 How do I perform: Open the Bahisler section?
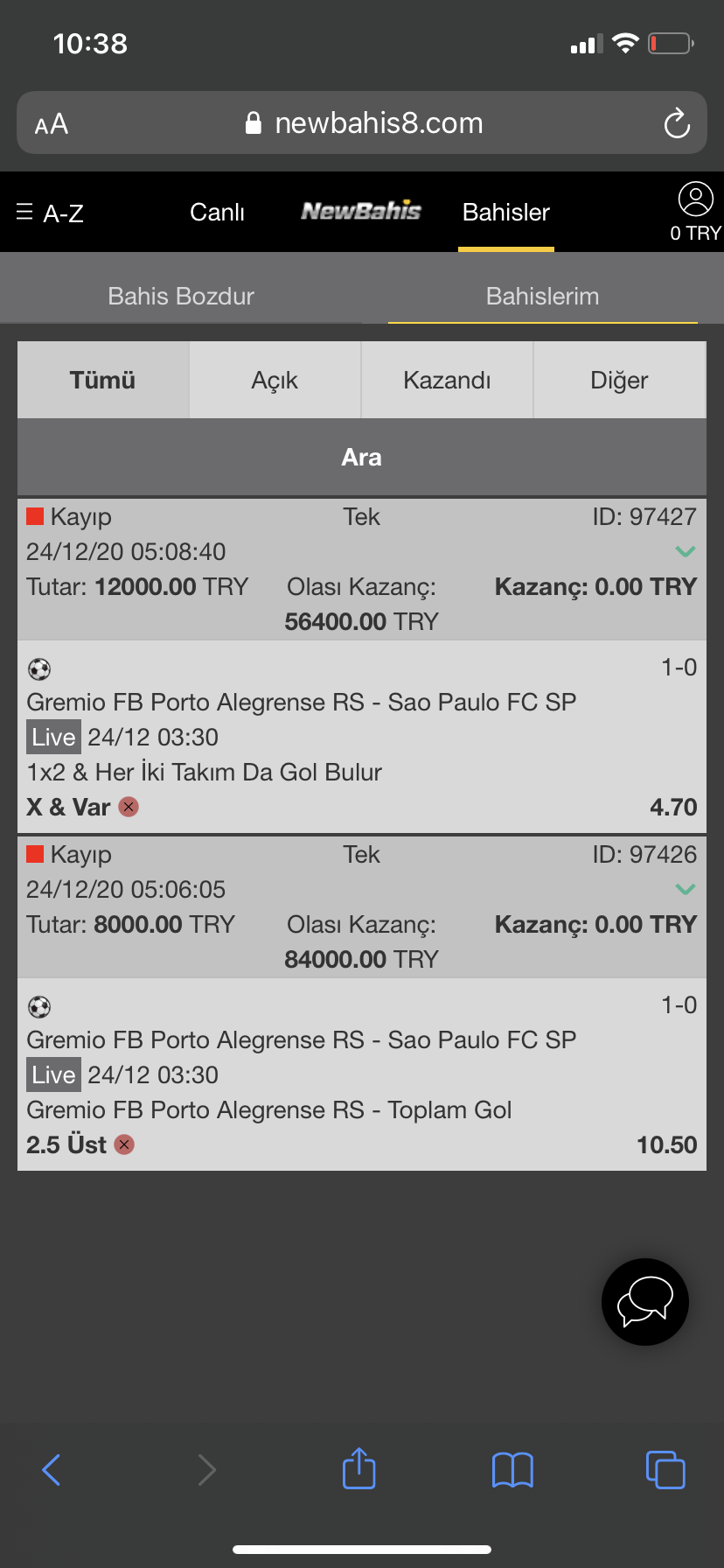click(506, 212)
